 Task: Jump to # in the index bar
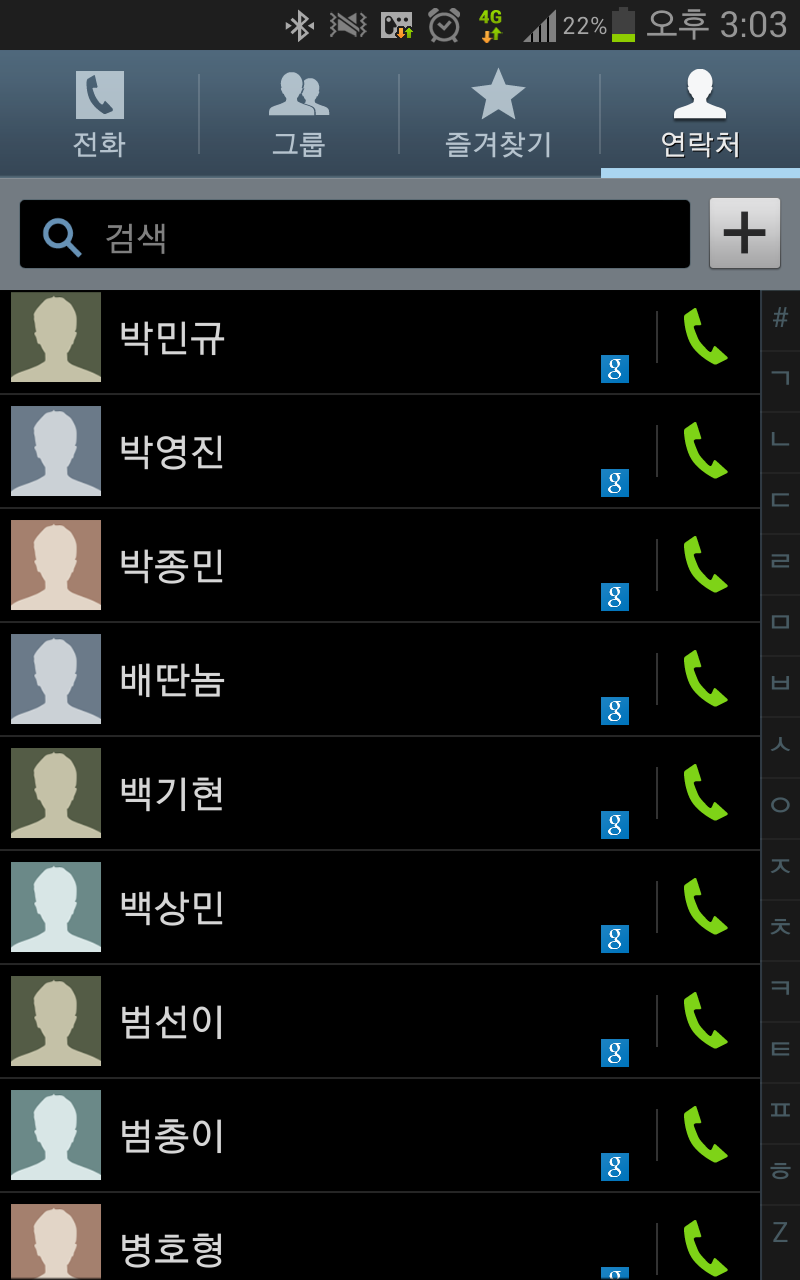pyautogui.click(x=781, y=318)
